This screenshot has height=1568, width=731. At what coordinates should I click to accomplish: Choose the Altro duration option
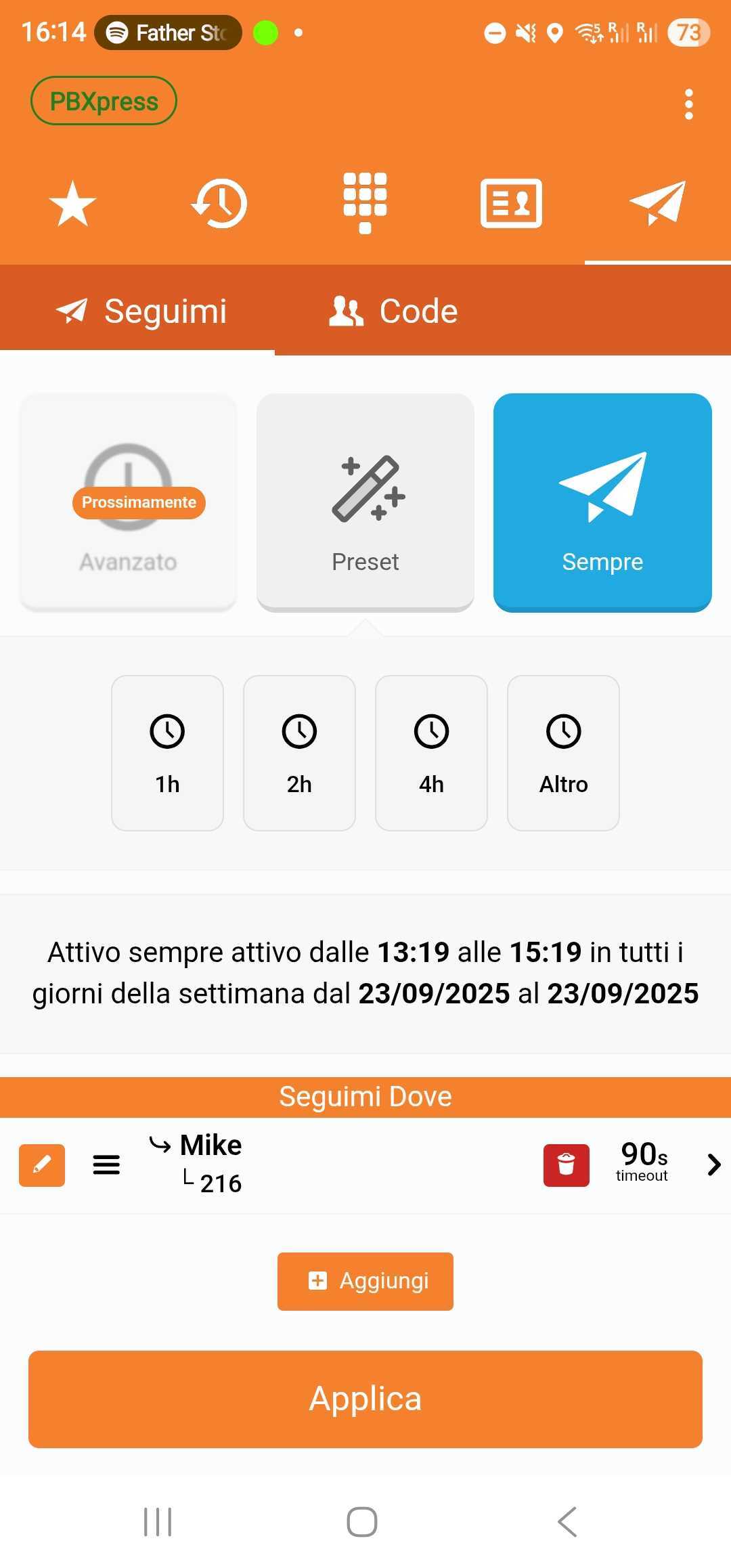[563, 752]
